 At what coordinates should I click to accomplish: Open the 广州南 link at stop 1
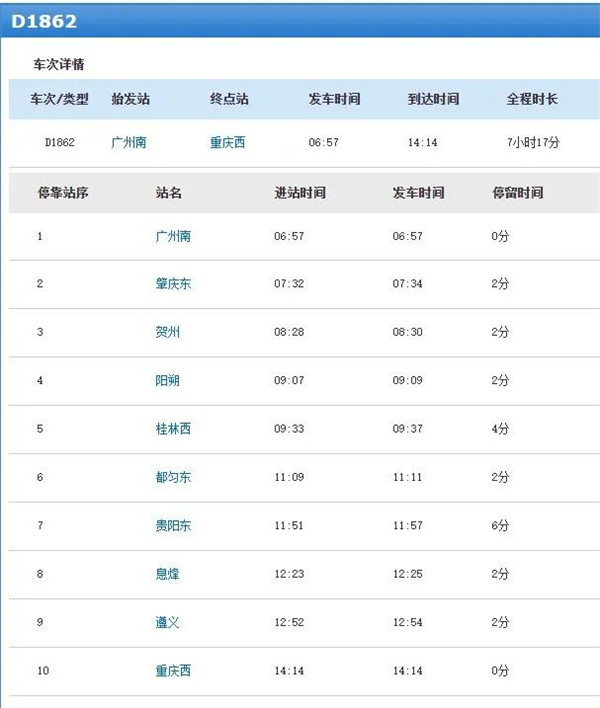coord(173,236)
